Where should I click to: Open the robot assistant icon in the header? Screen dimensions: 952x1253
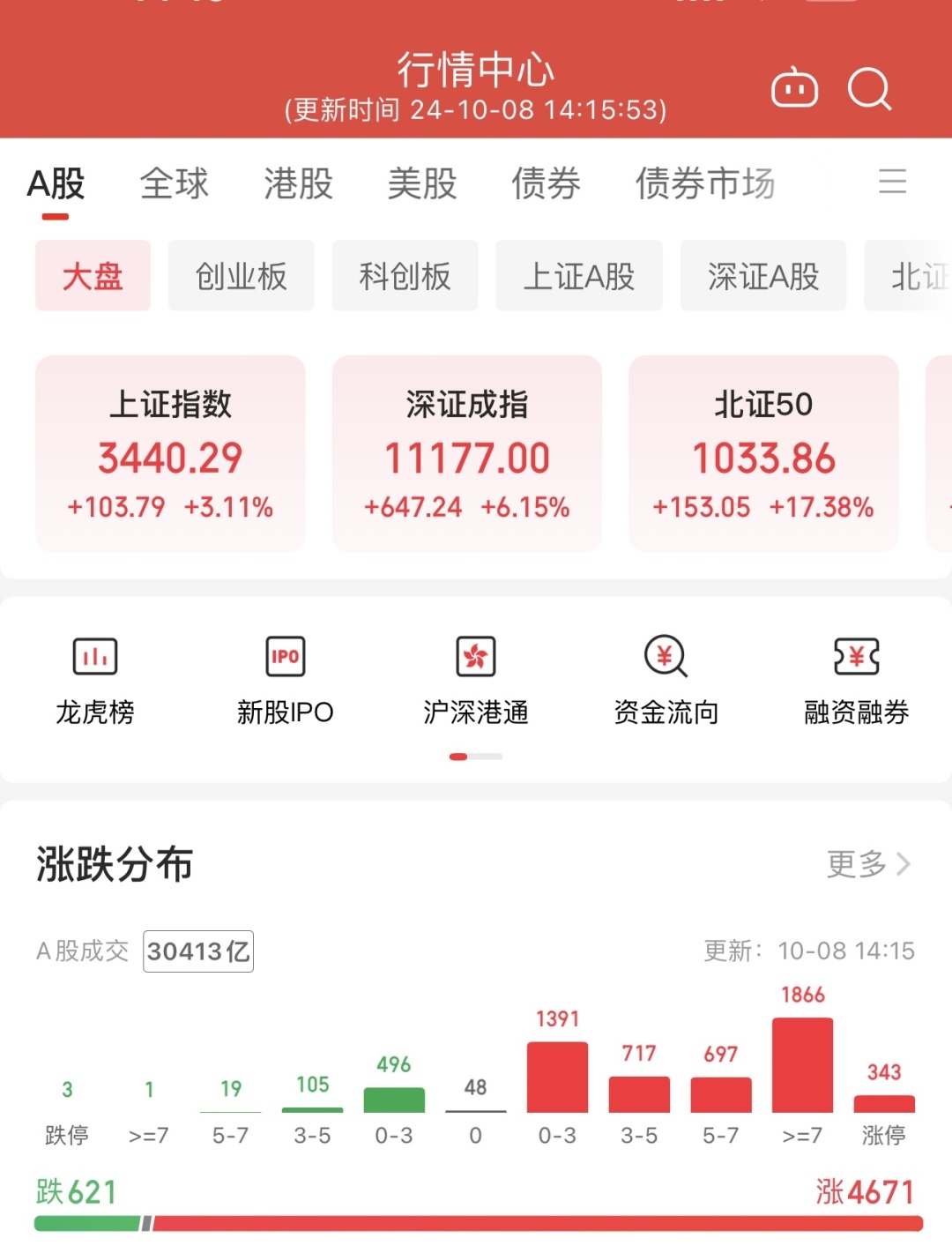click(x=794, y=88)
